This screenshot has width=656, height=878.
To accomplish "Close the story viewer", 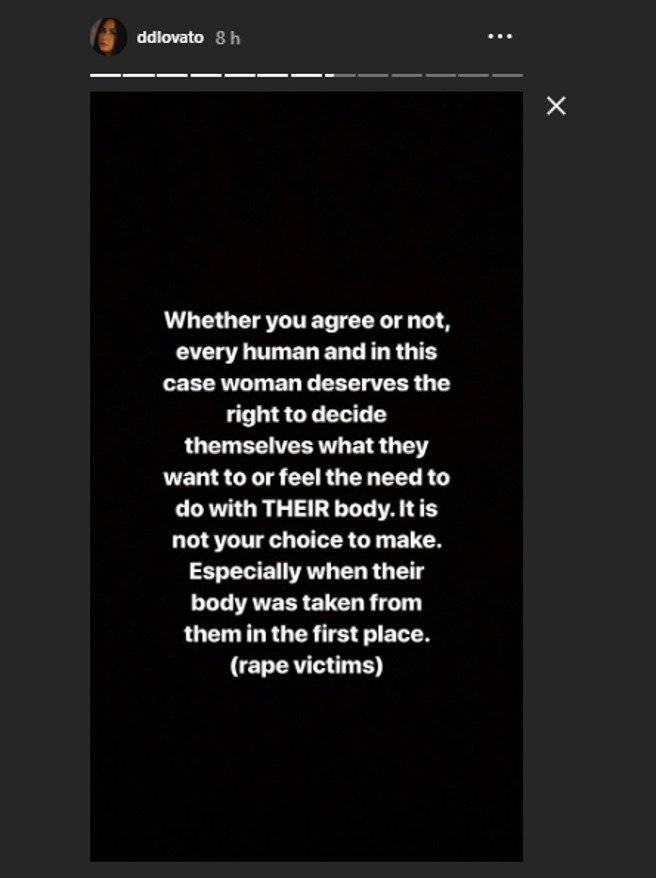I will [556, 106].
